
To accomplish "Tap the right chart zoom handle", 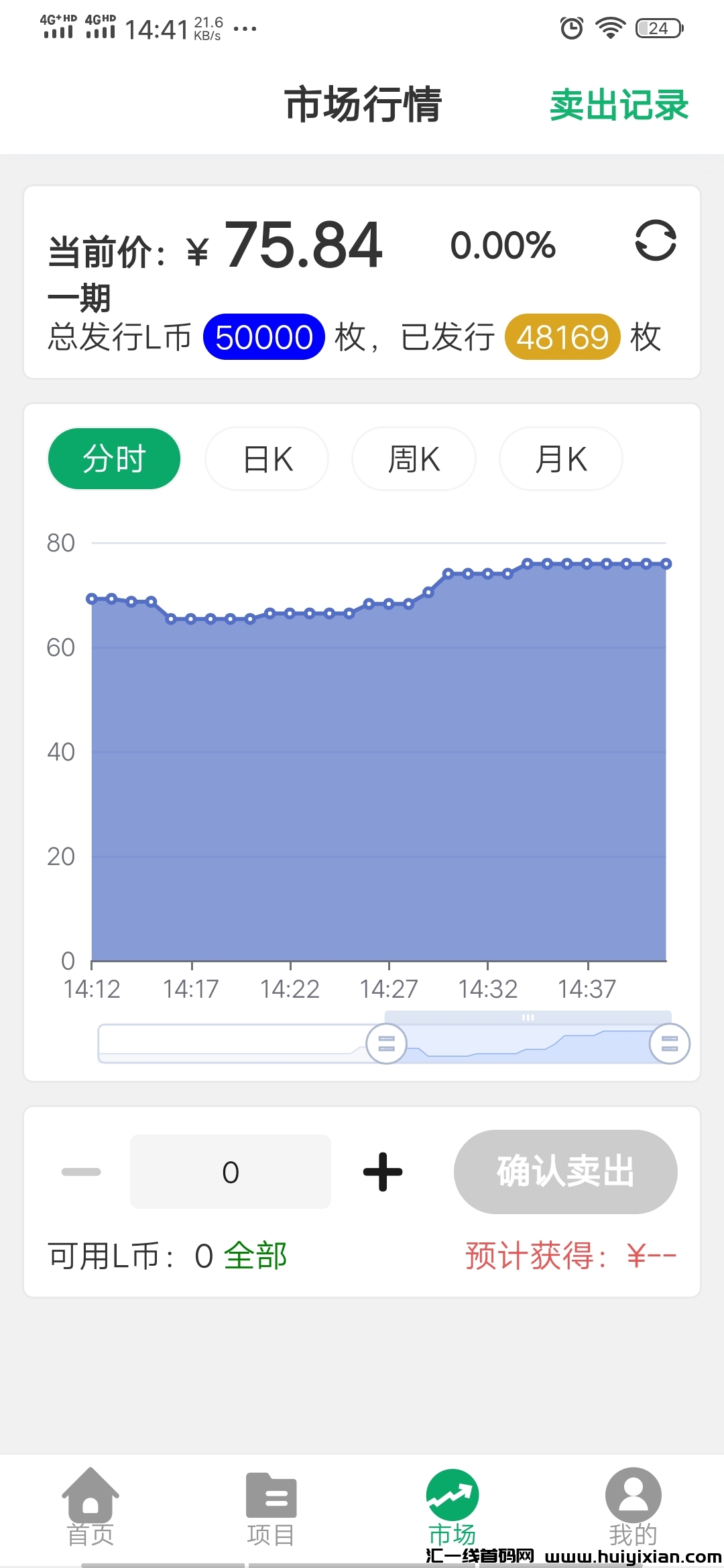I will pyautogui.click(x=670, y=1043).
